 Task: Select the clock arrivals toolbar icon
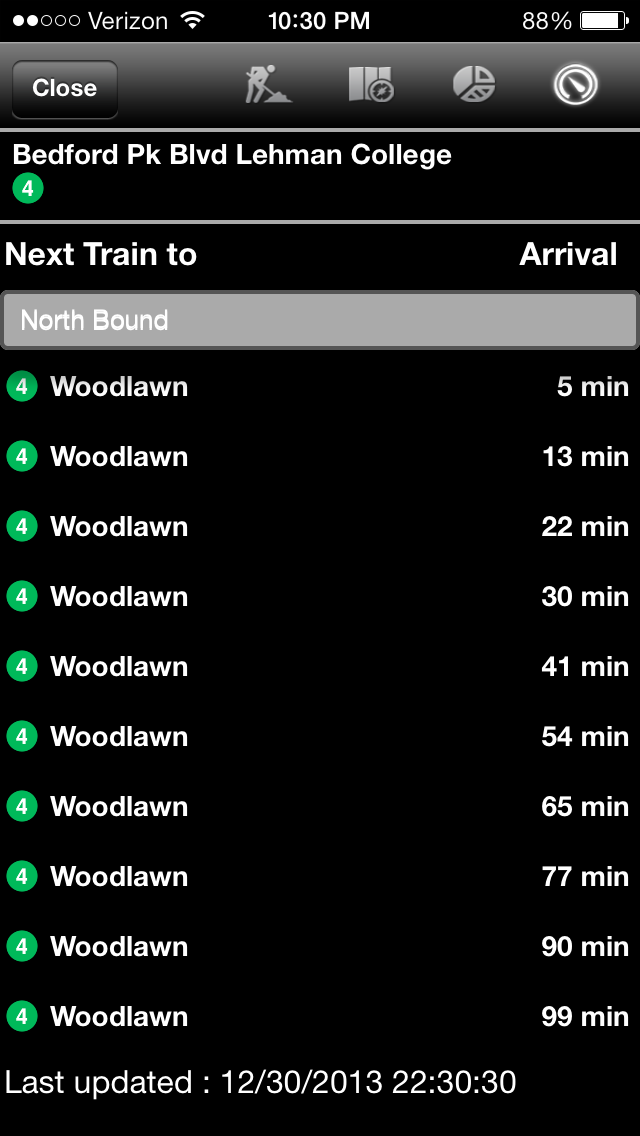click(x=576, y=86)
